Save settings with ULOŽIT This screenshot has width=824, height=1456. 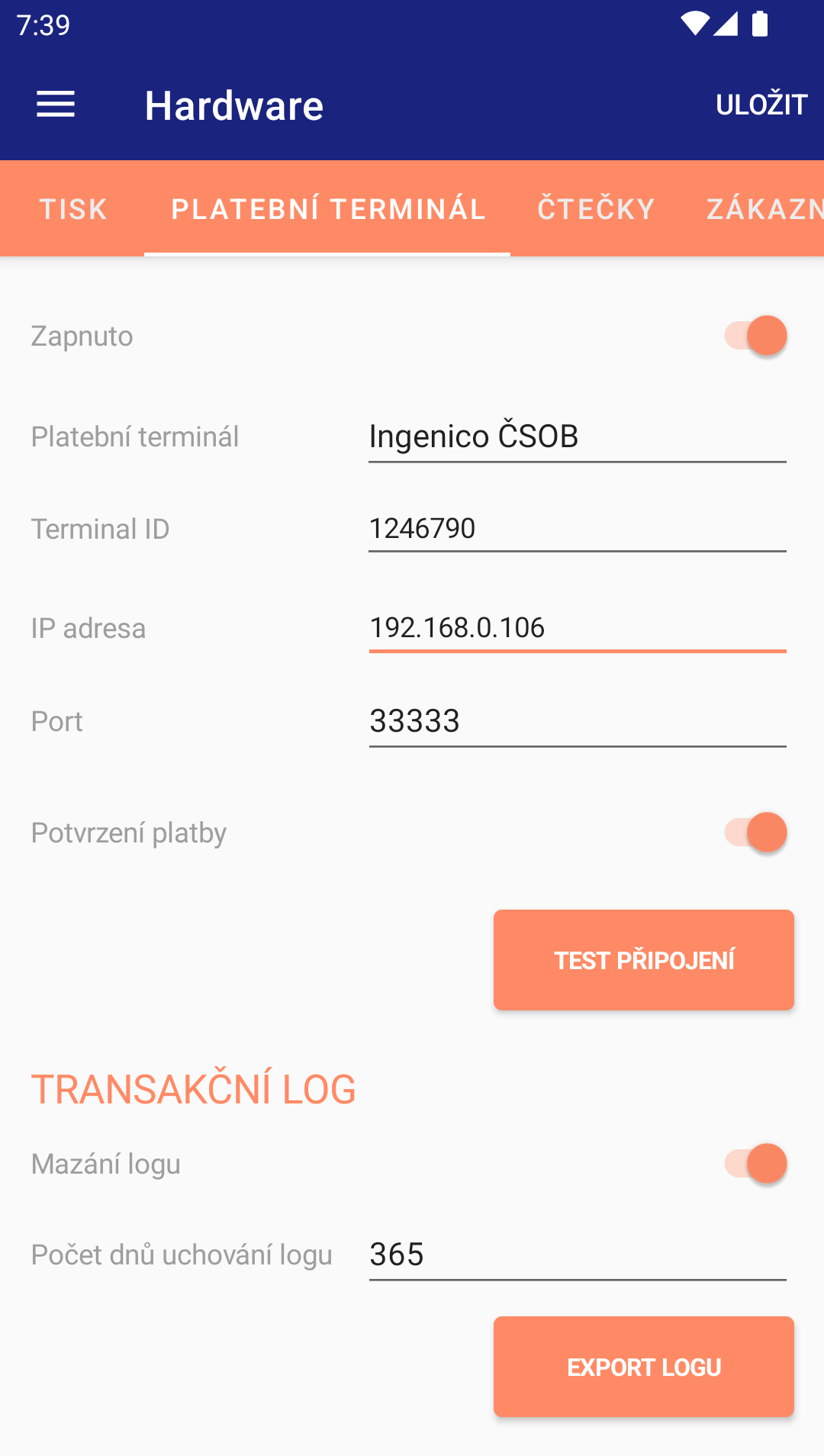point(761,105)
